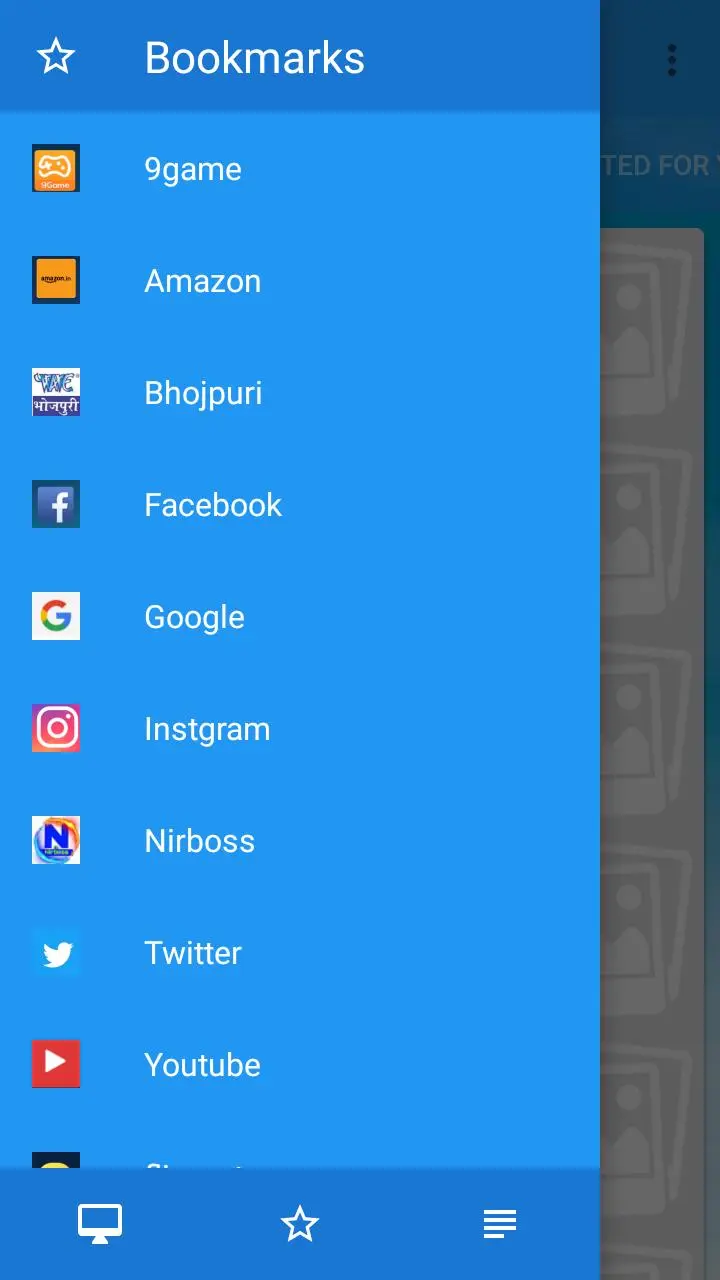Viewport: 720px width, 1280px height.
Task: Tap the desktop monitor icon in bottom bar
Action: tap(100, 1224)
